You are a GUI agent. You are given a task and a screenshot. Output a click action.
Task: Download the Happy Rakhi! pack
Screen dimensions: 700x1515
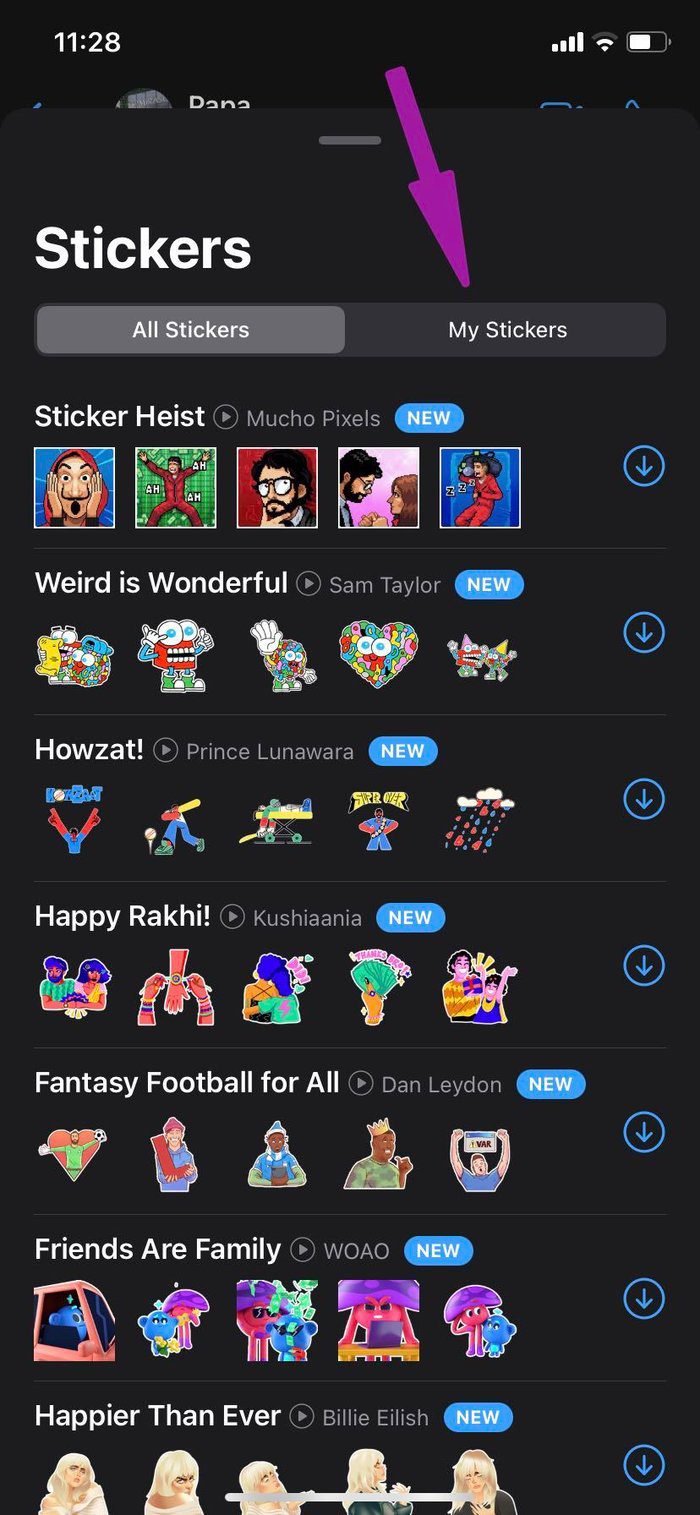point(644,966)
